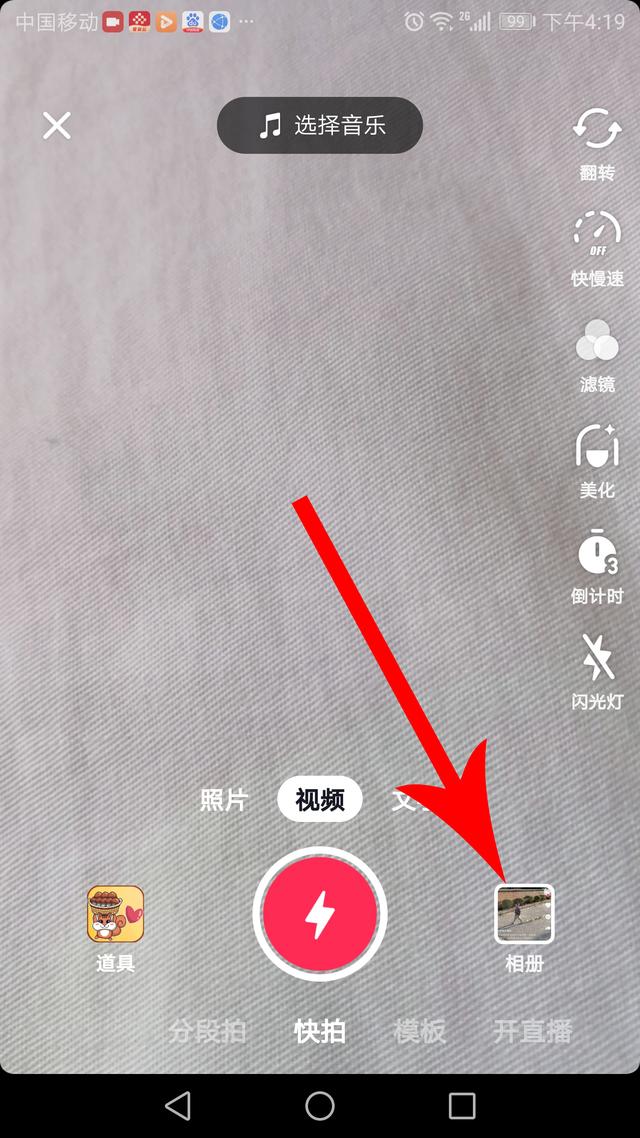Switch to 分段拍 tab
Screen dimensions: 640x1138
point(207,1031)
